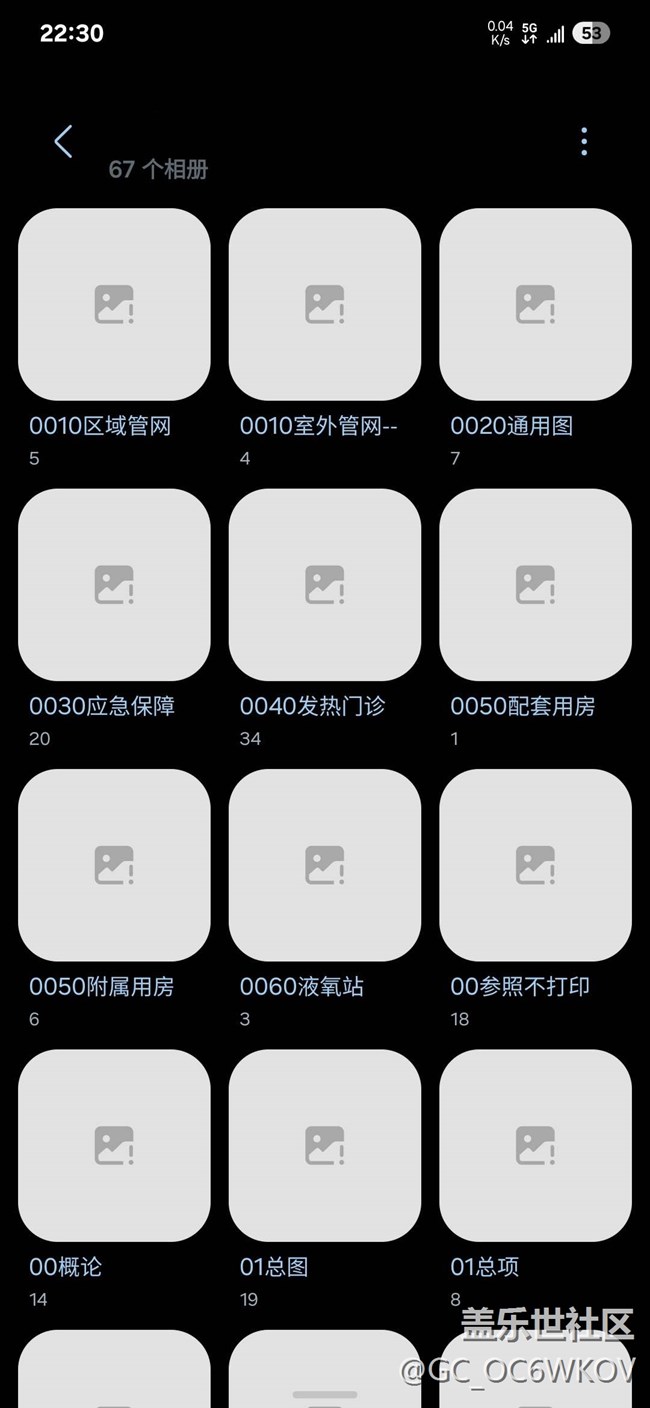Screen dimensions: 650x1408
Task: Select the 00概论 album
Action: point(114,1146)
